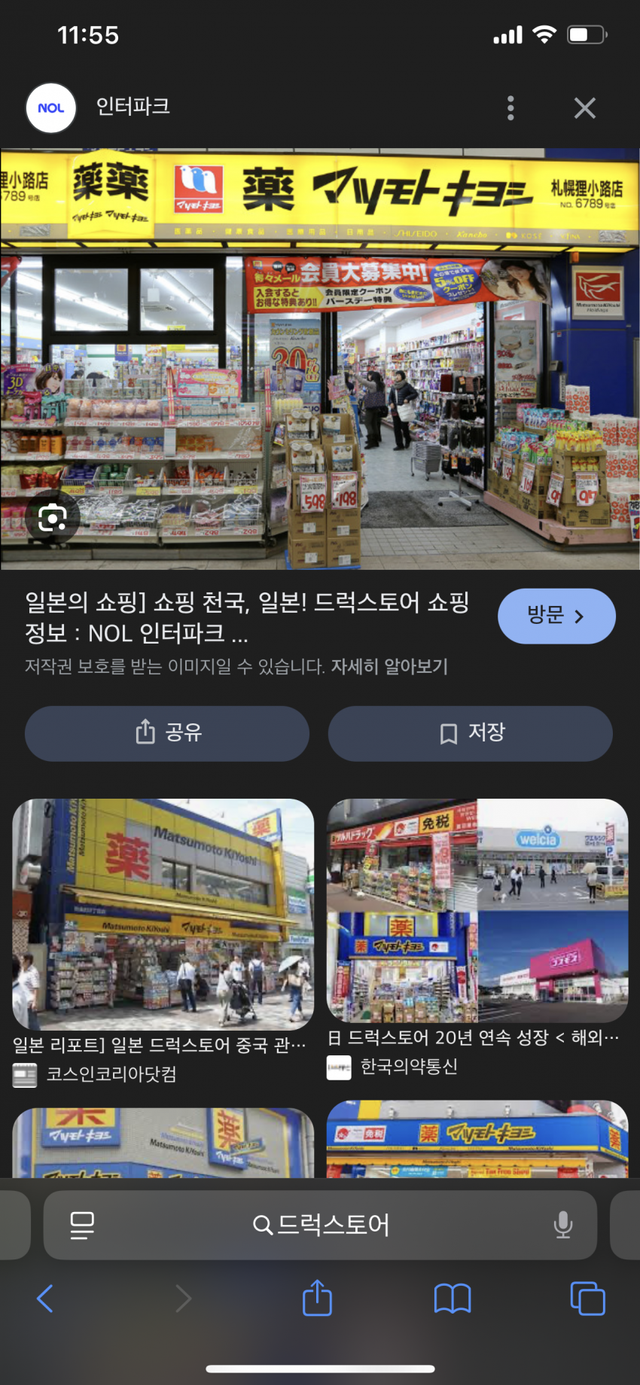Open the main Matsumoto Kiyoshi store image
Screen dimensions: 640x1385
coord(320,360)
